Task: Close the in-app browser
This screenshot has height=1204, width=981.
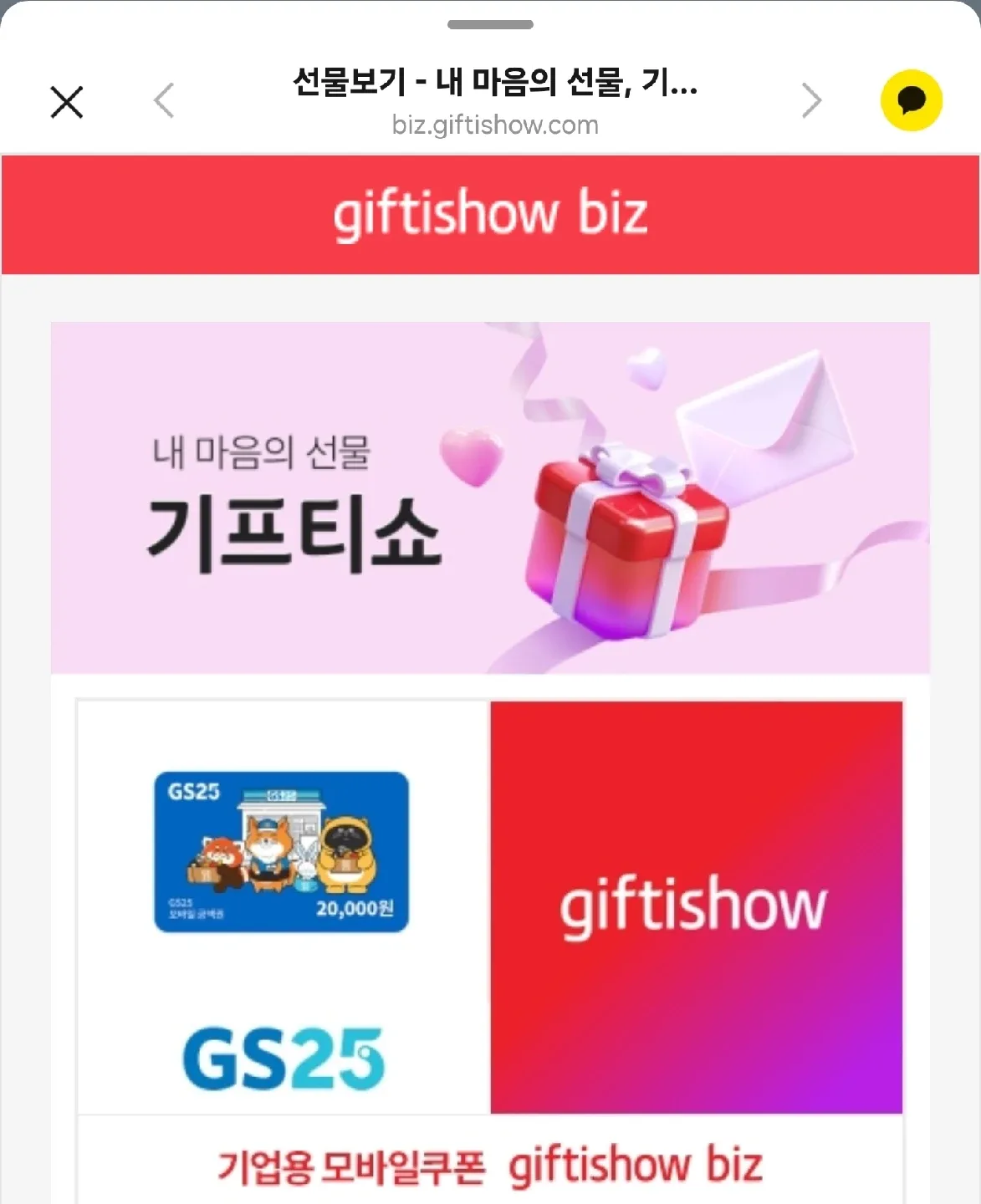Action: pyautogui.click(x=67, y=102)
